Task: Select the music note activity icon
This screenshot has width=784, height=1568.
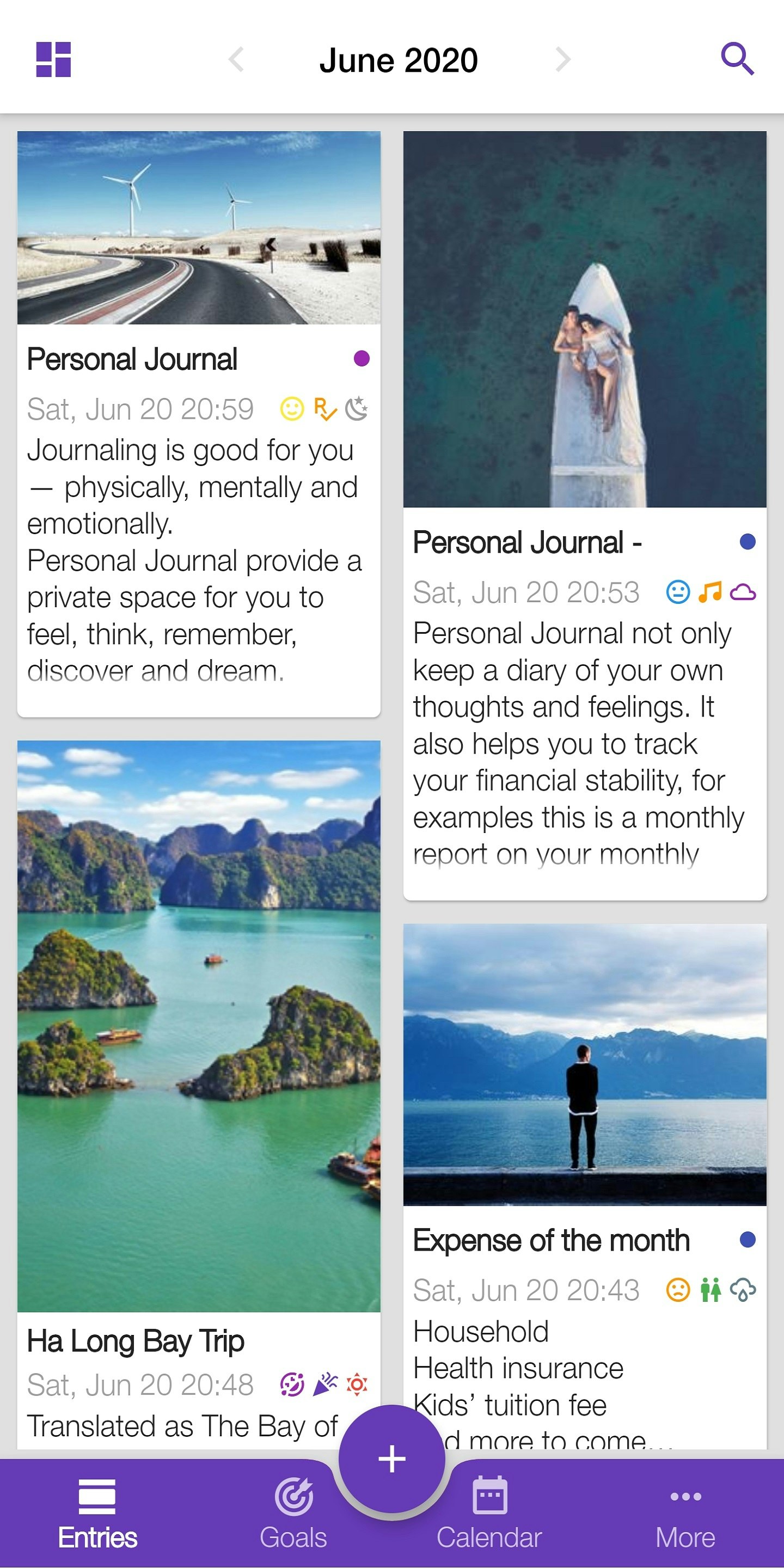Action: (710, 591)
